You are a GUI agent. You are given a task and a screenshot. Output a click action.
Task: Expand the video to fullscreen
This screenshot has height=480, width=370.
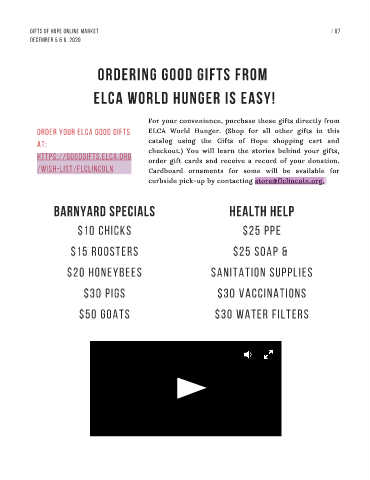point(268,355)
